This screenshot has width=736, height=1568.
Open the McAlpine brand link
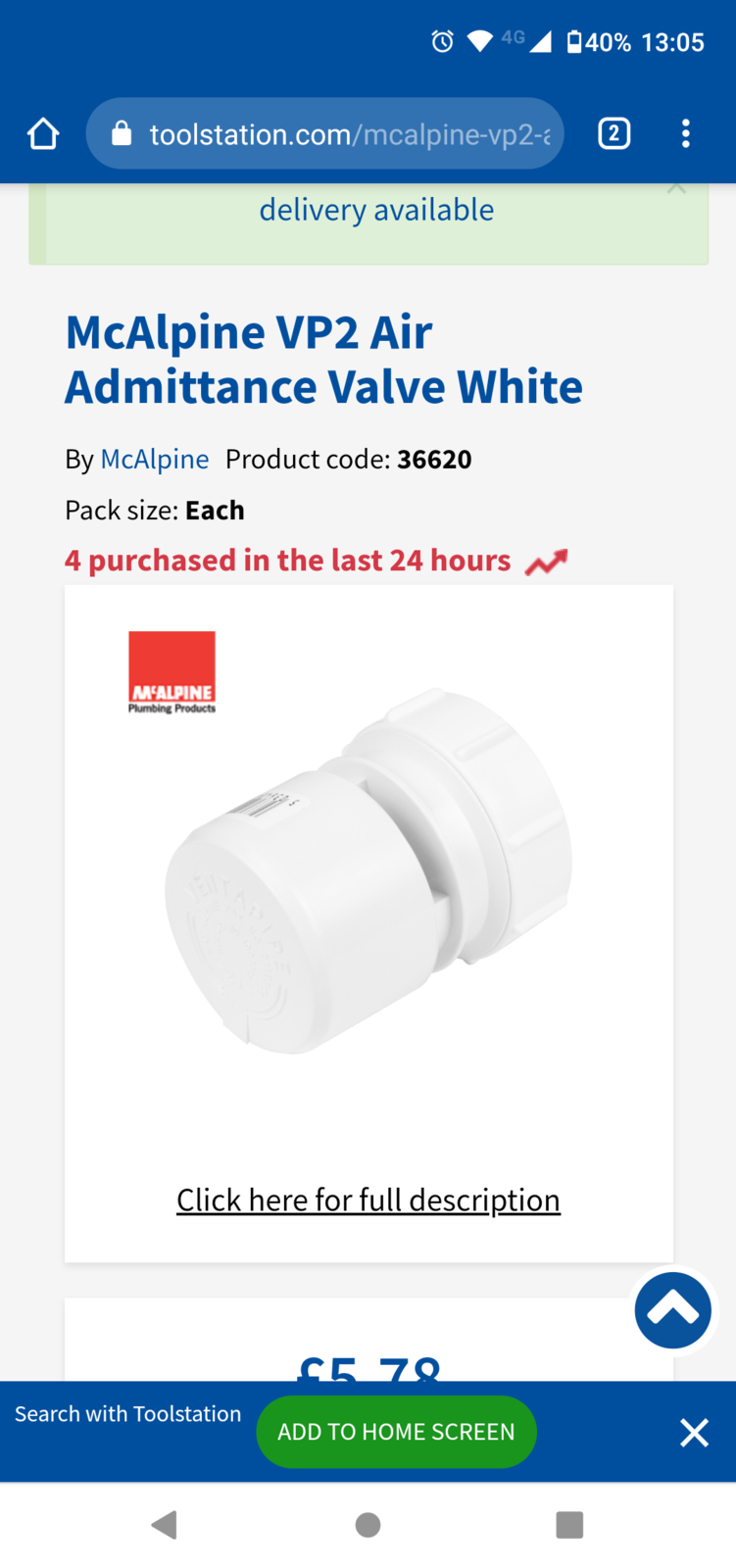point(154,459)
